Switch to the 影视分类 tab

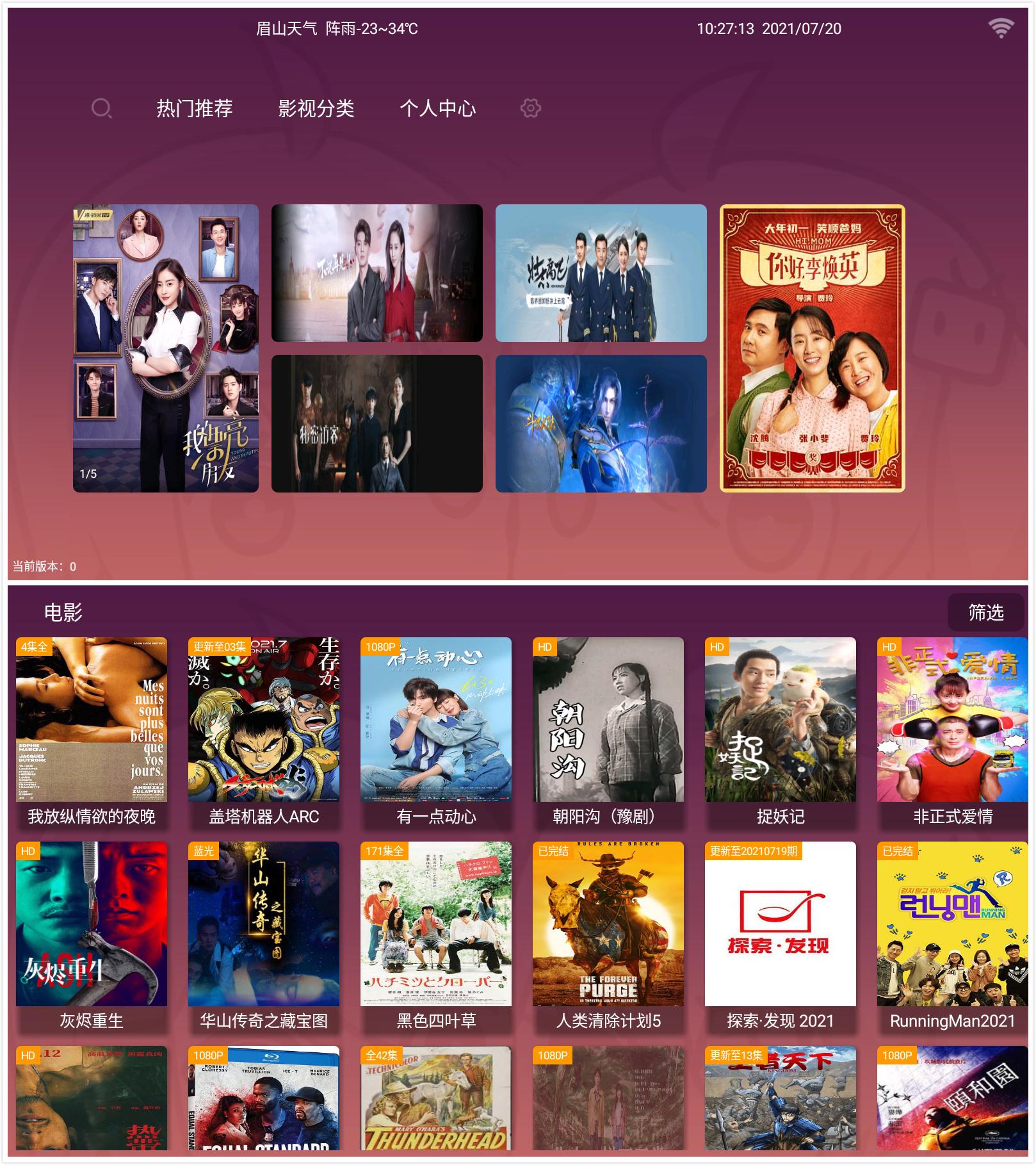click(x=316, y=108)
